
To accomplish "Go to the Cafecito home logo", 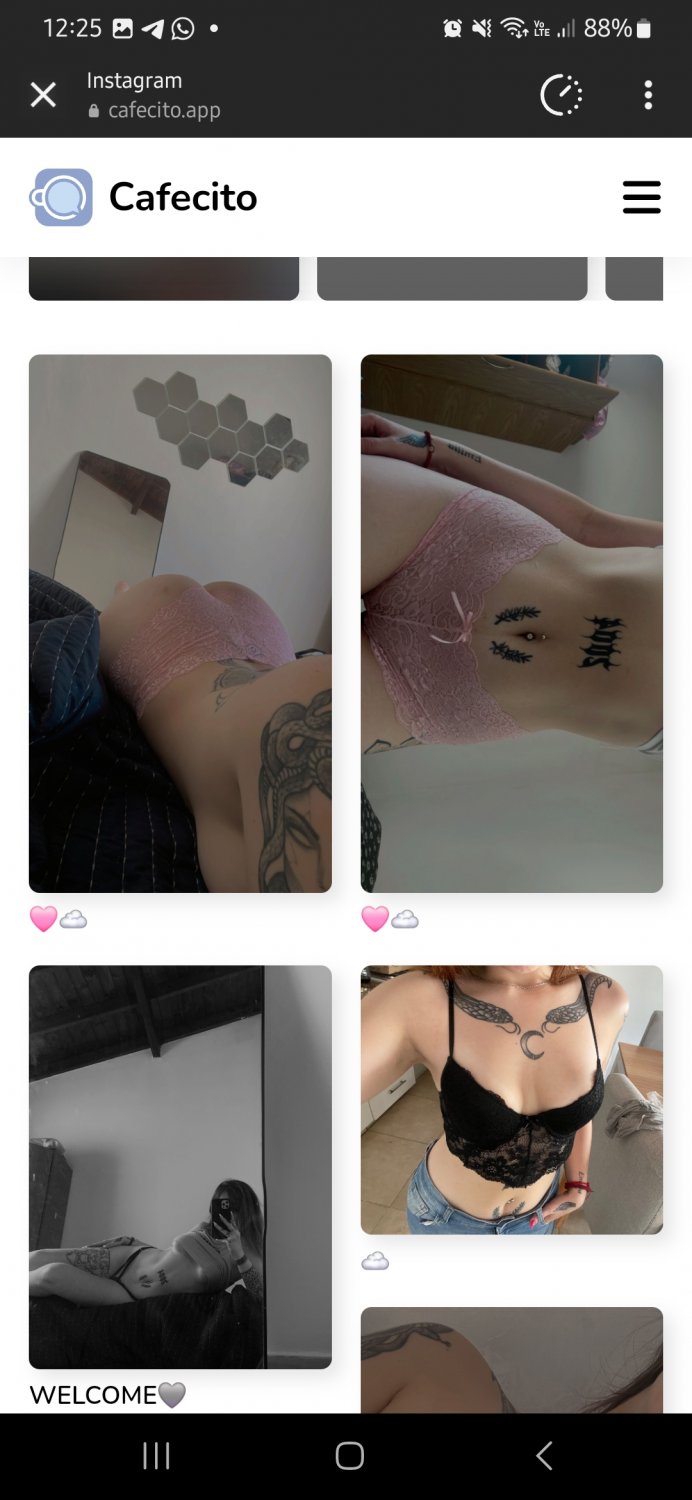I will tap(144, 197).
